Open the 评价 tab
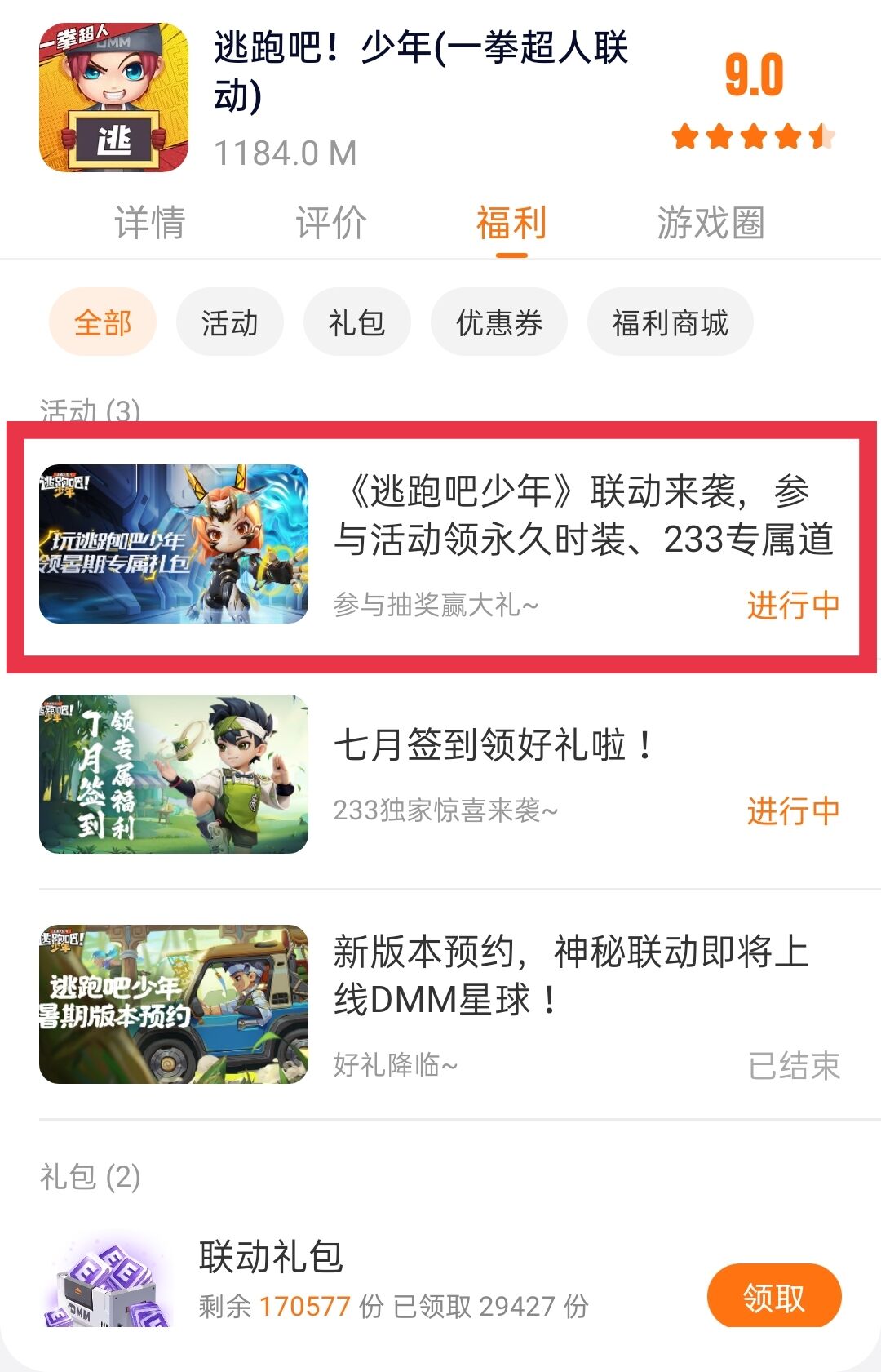Viewport: 881px width, 1372px height. point(331,223)
